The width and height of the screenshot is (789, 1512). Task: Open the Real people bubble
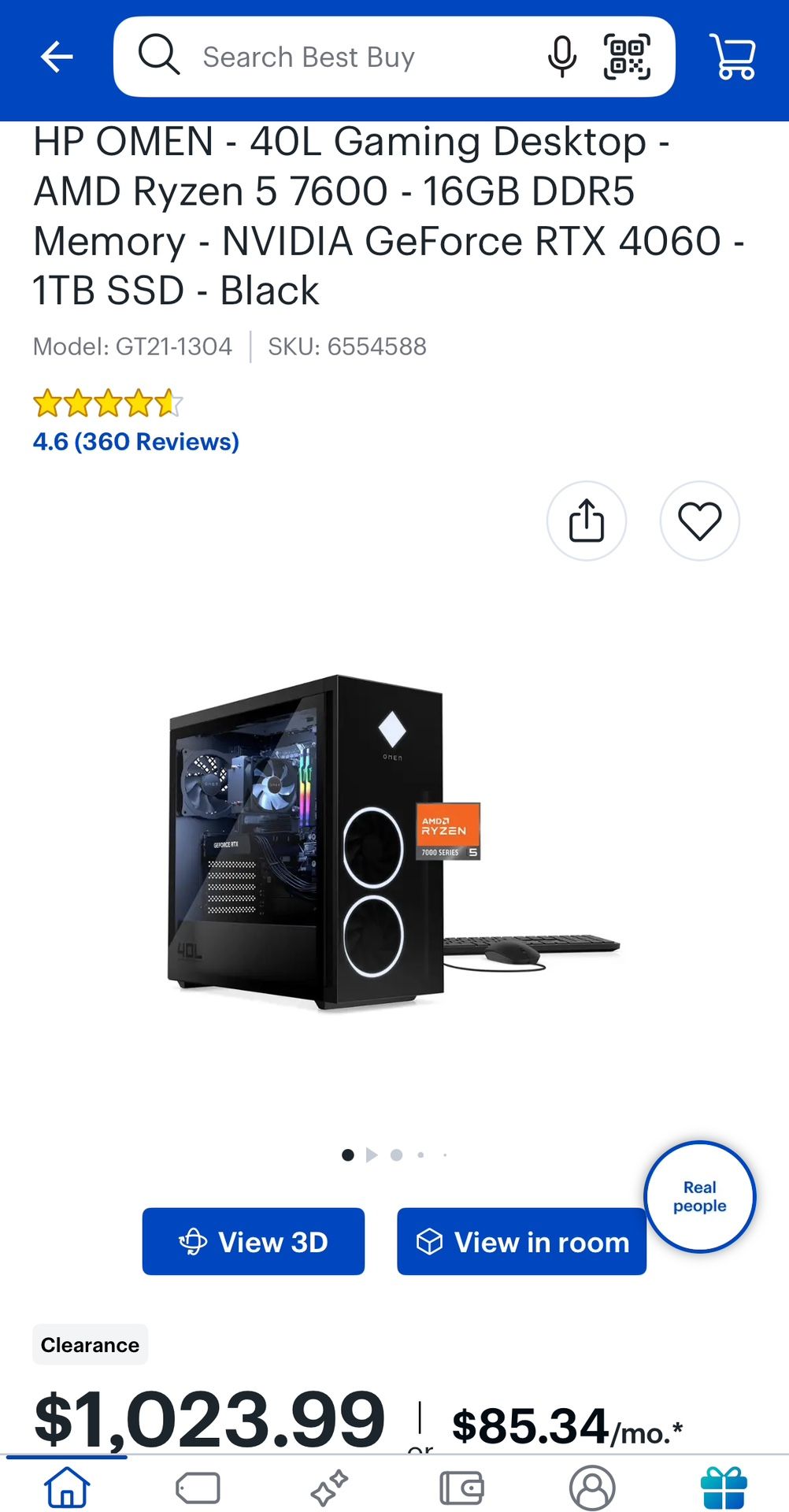pyautogui.click(x=699, y=1196)
